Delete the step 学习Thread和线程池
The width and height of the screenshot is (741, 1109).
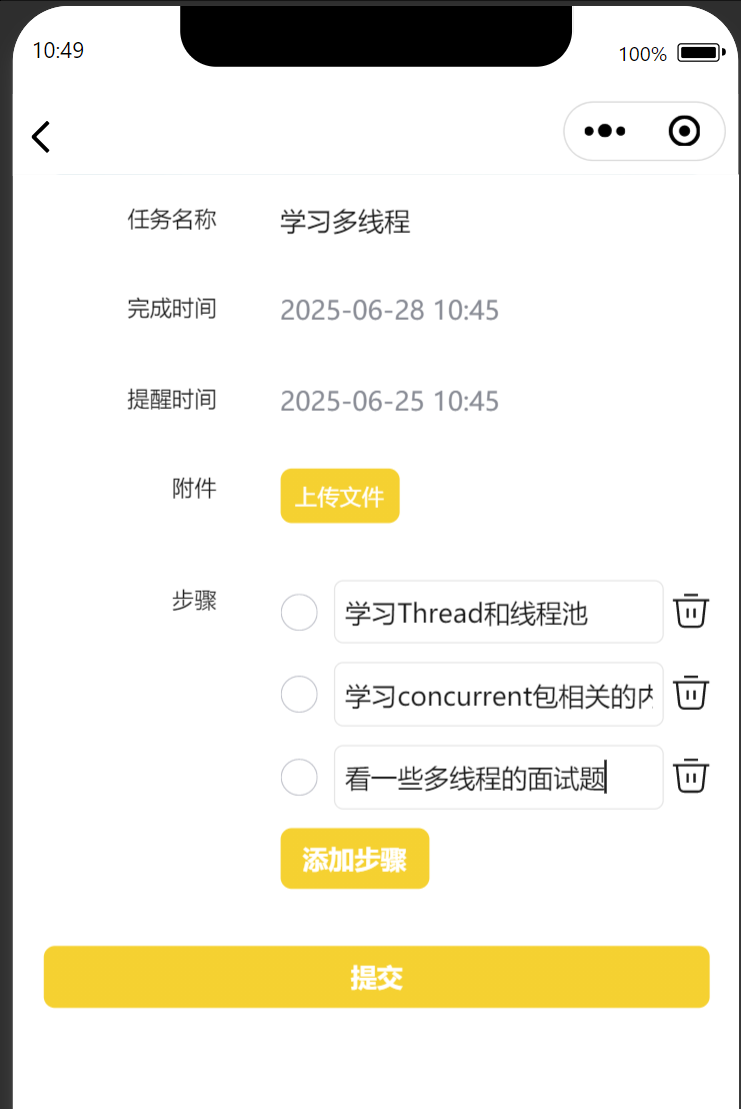tap(691, 611)
